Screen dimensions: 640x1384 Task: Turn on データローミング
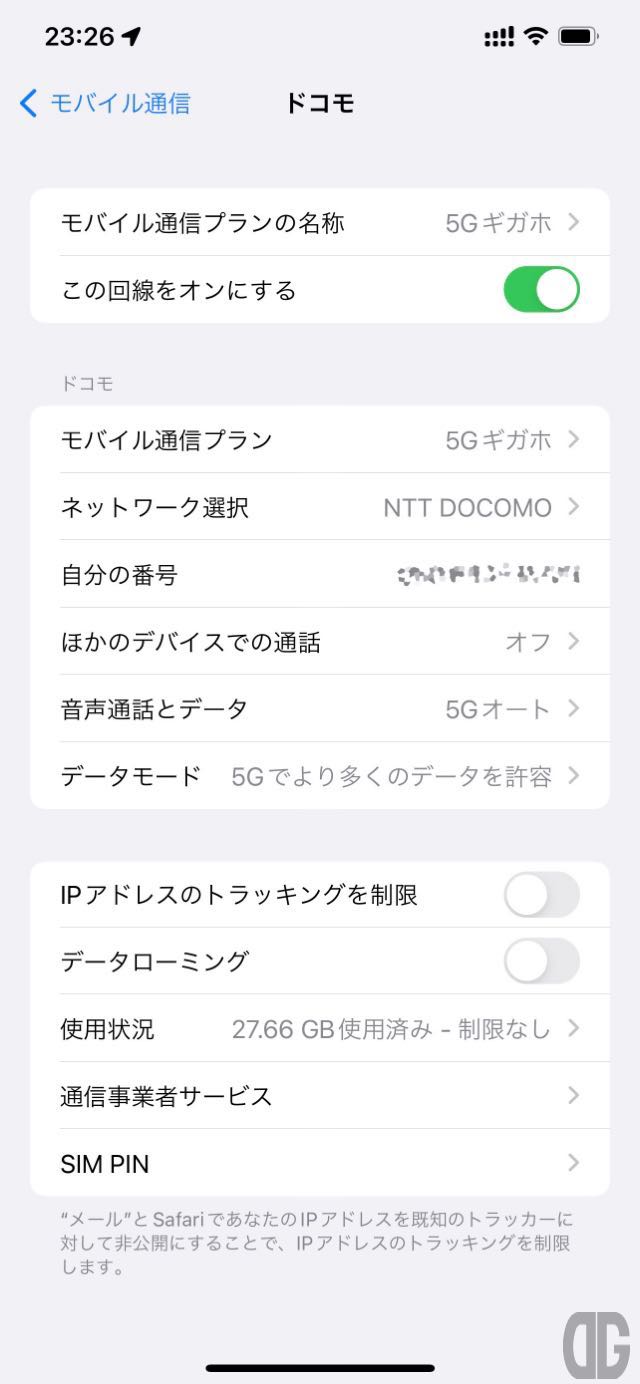click(541, 961)
